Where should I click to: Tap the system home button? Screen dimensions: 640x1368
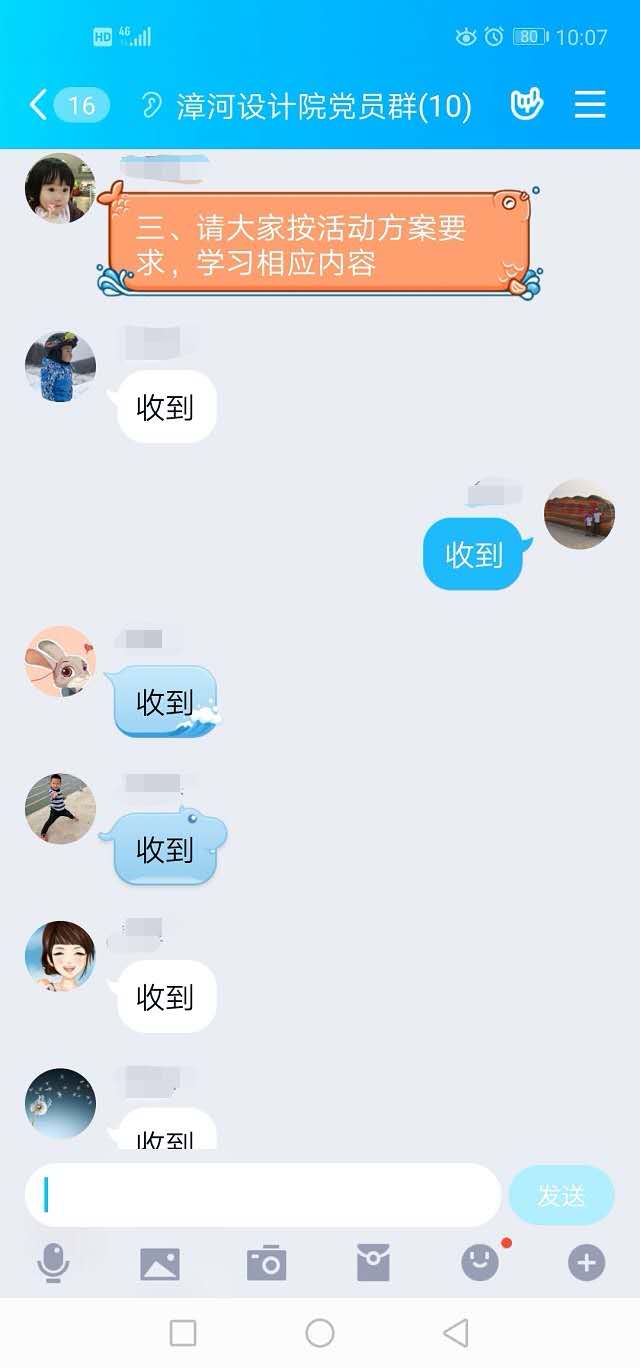tap(320, 1332)
